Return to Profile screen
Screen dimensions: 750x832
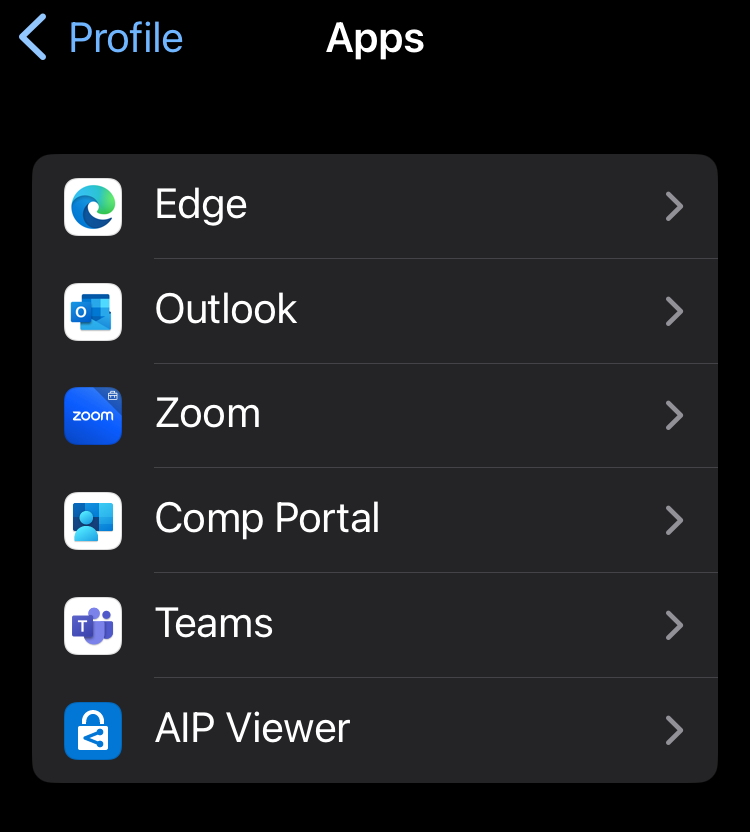point(97,37)
